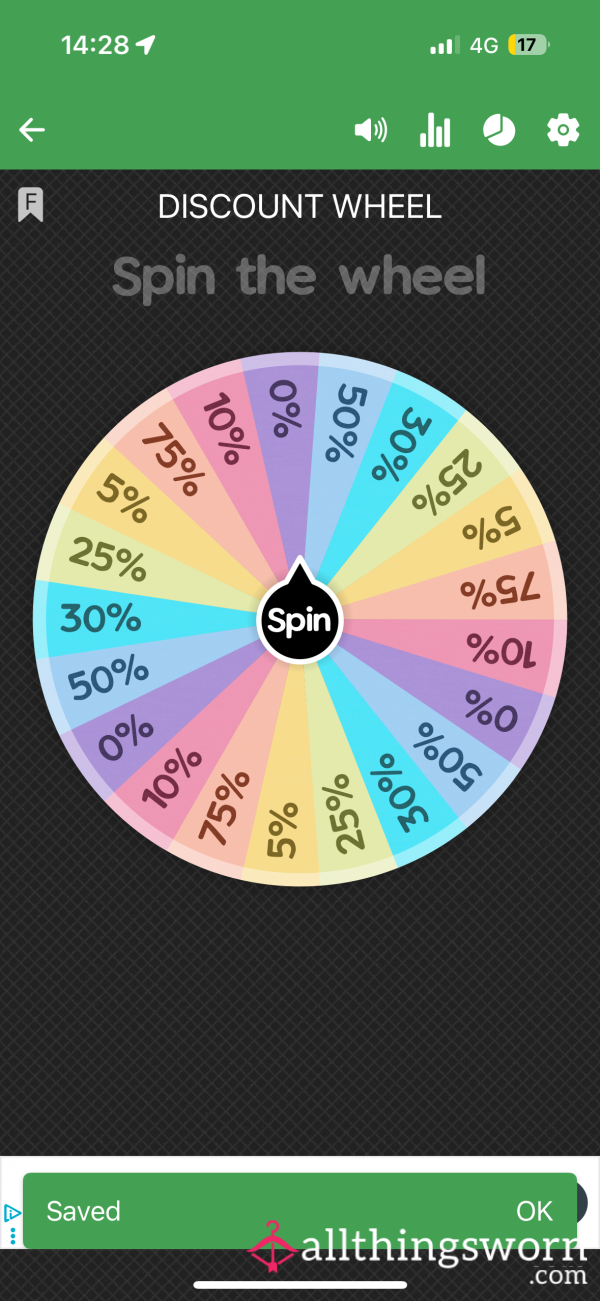
Task: Spin the discount wheel
Action: tap(300, 621)
